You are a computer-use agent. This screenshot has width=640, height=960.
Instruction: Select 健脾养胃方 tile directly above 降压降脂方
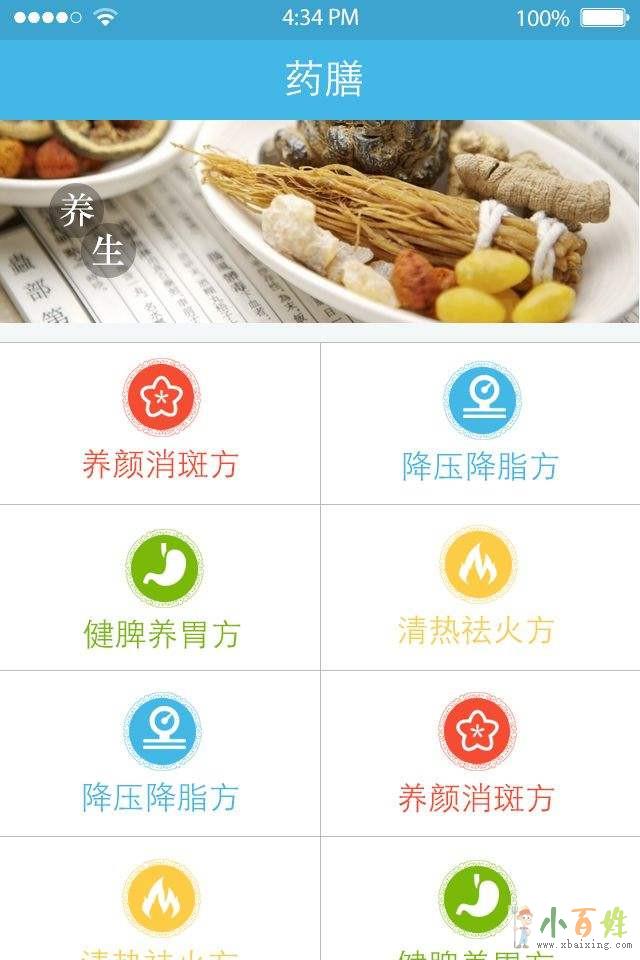coord(160,588)
